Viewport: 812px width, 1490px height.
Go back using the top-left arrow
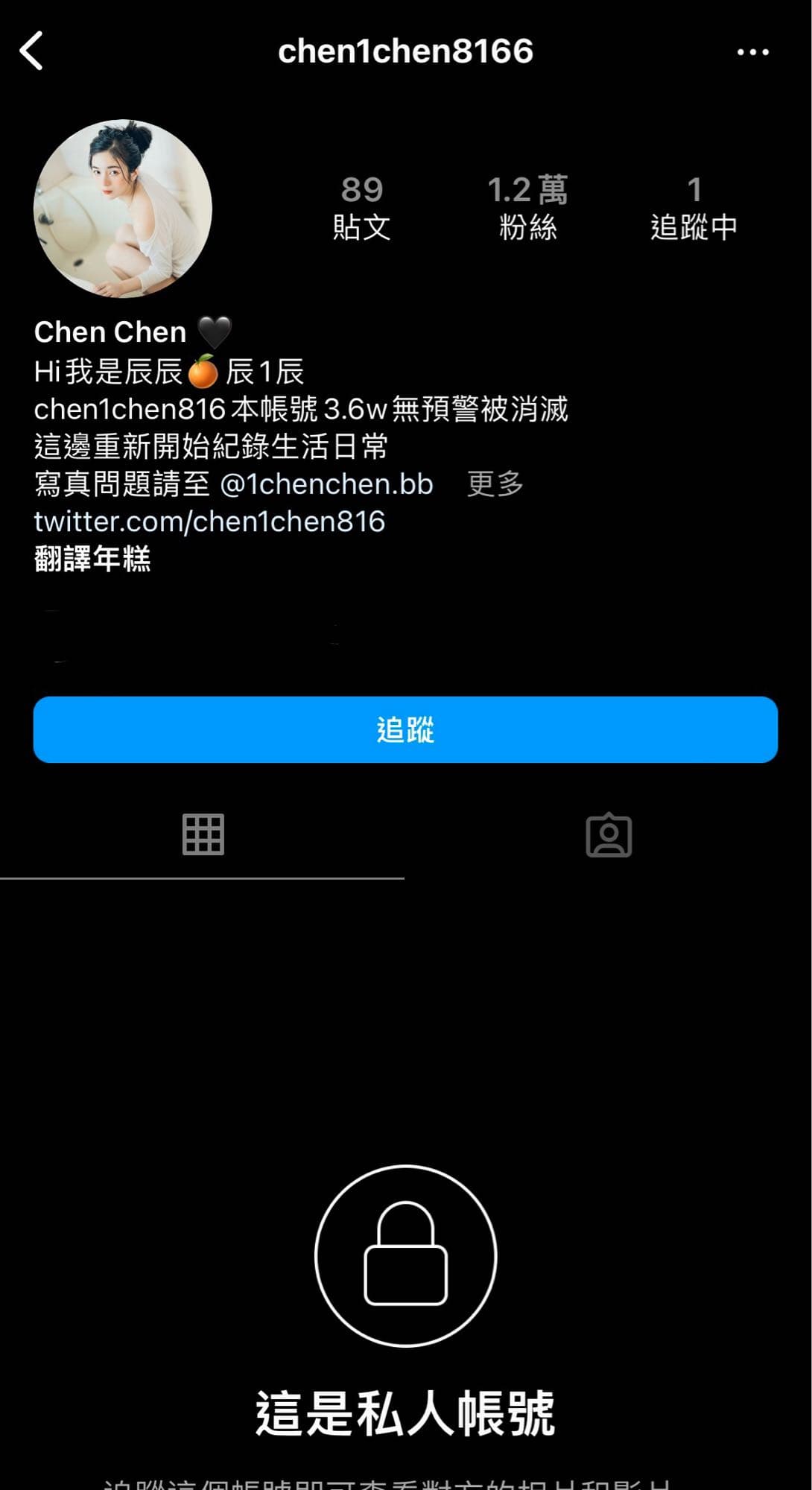[31, 51]
